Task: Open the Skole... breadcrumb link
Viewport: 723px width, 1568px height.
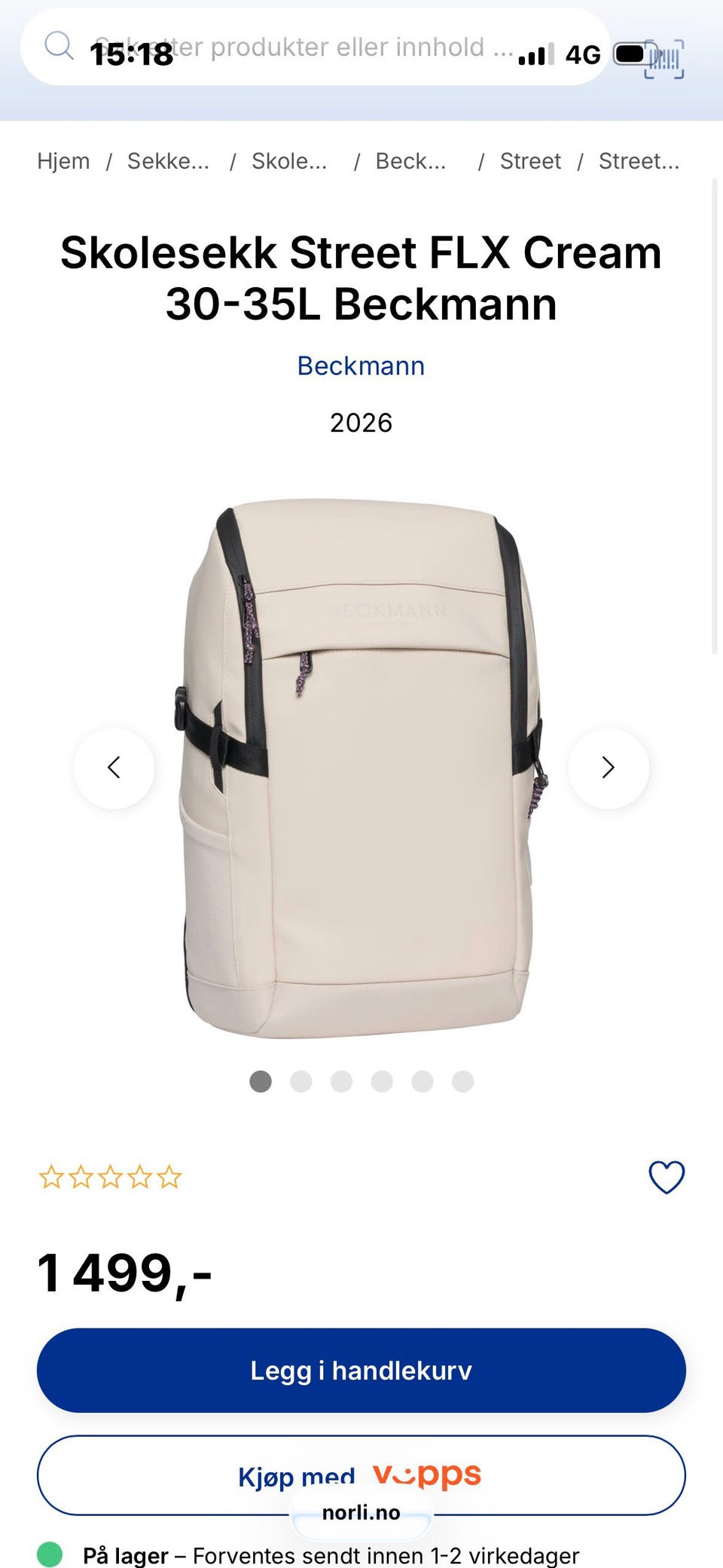Action: pyautogui.click(x=289, y=161)
